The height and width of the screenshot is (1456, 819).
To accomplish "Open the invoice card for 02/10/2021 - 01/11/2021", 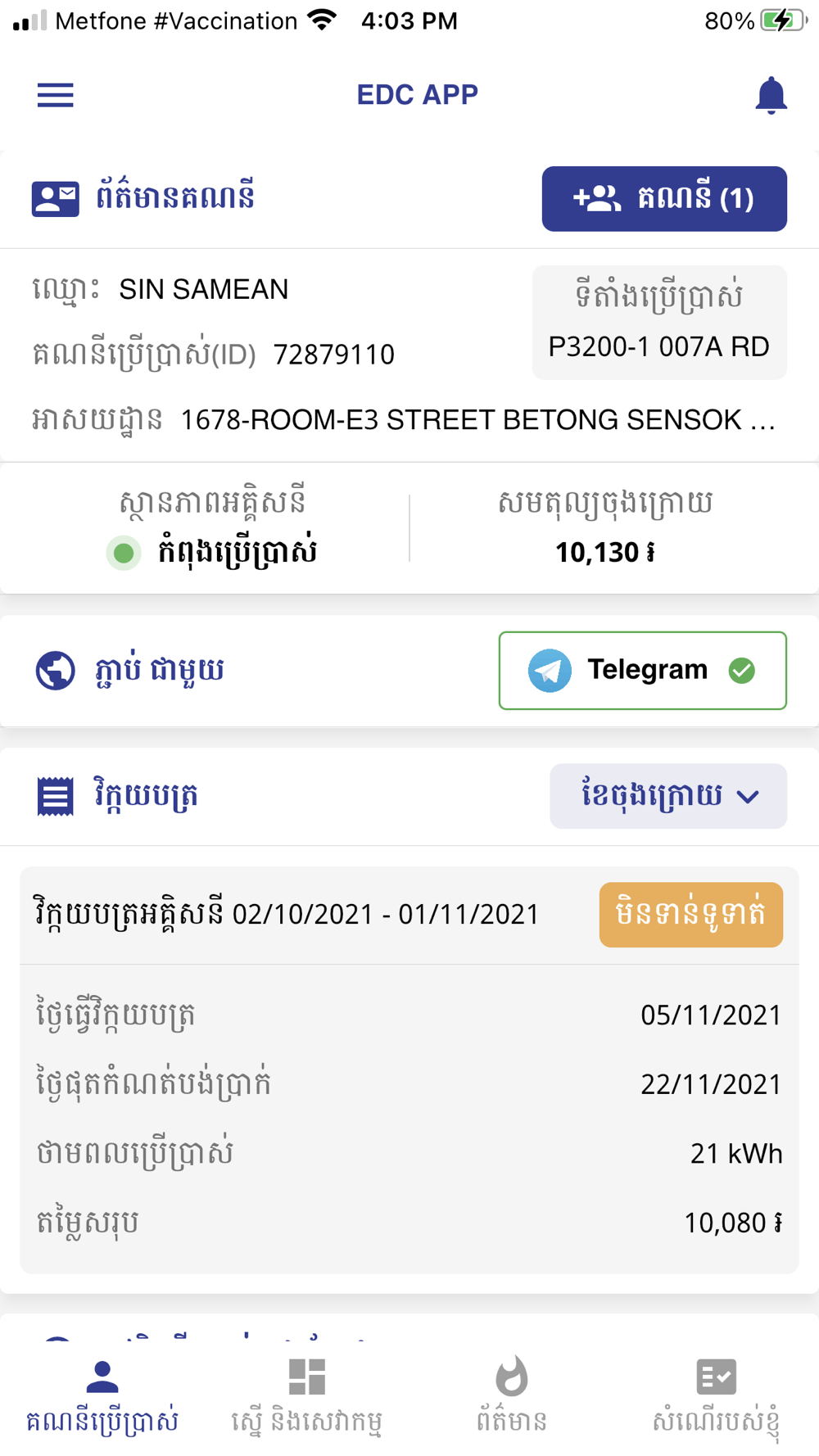I will [x=409, y=1069].
